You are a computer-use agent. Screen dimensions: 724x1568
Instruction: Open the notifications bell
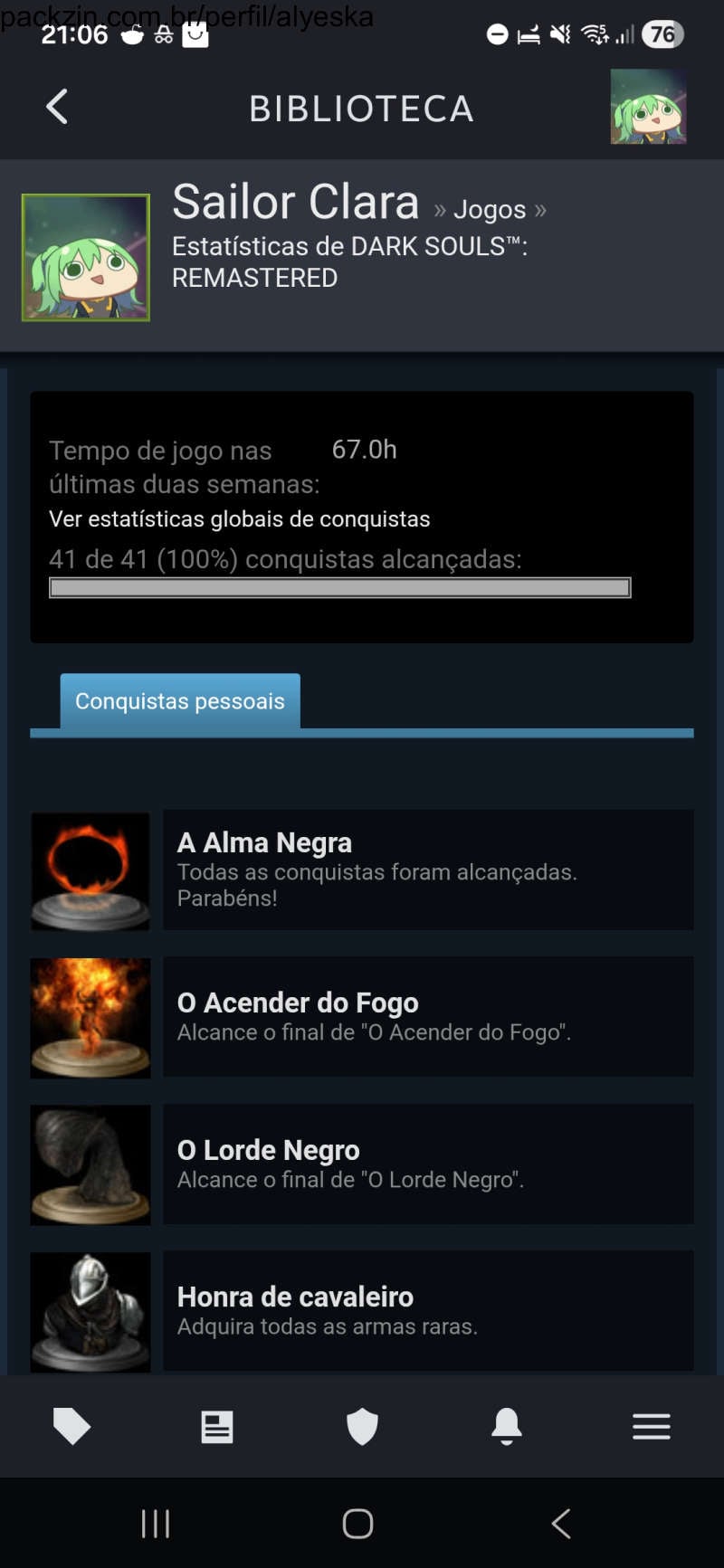click(507, 1426)
